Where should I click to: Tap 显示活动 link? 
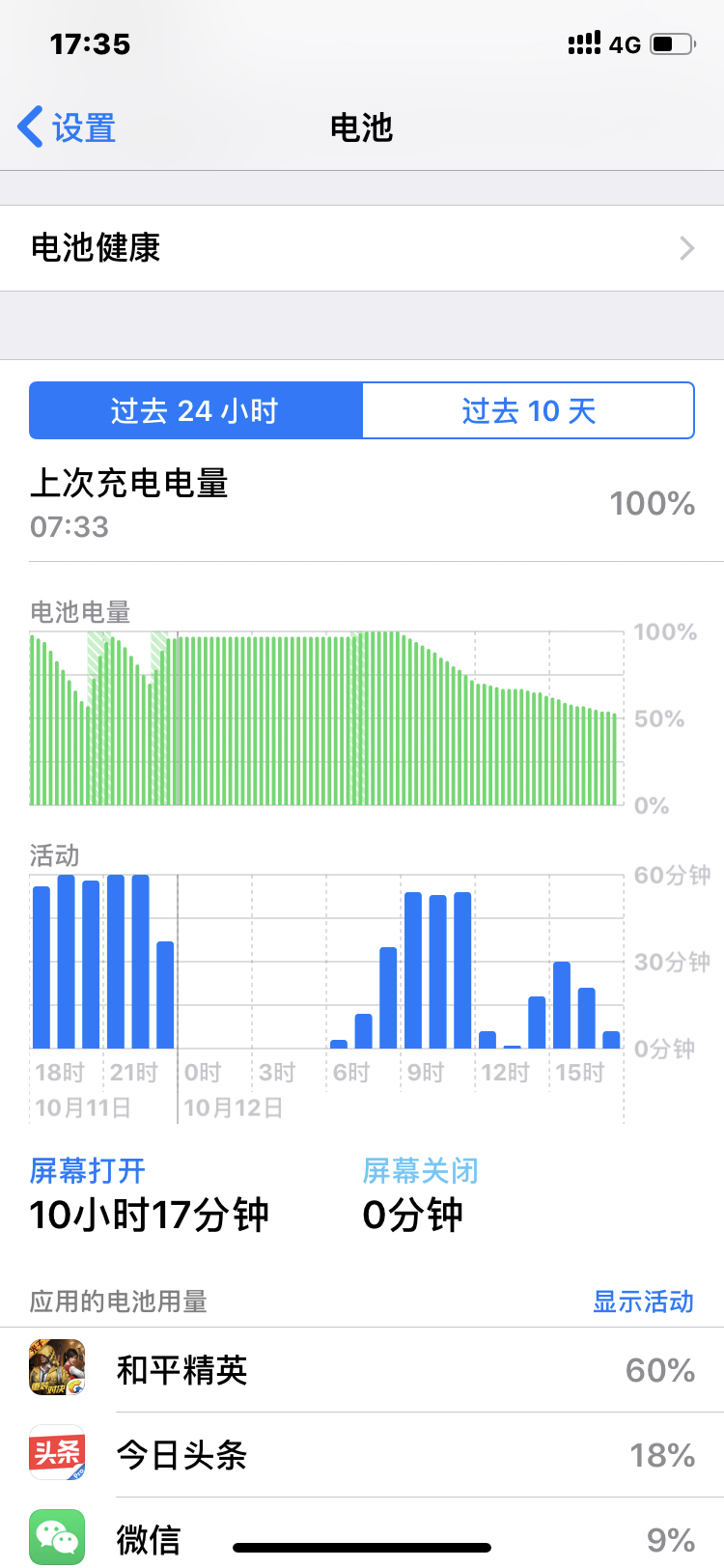[x=643, y=1302]
